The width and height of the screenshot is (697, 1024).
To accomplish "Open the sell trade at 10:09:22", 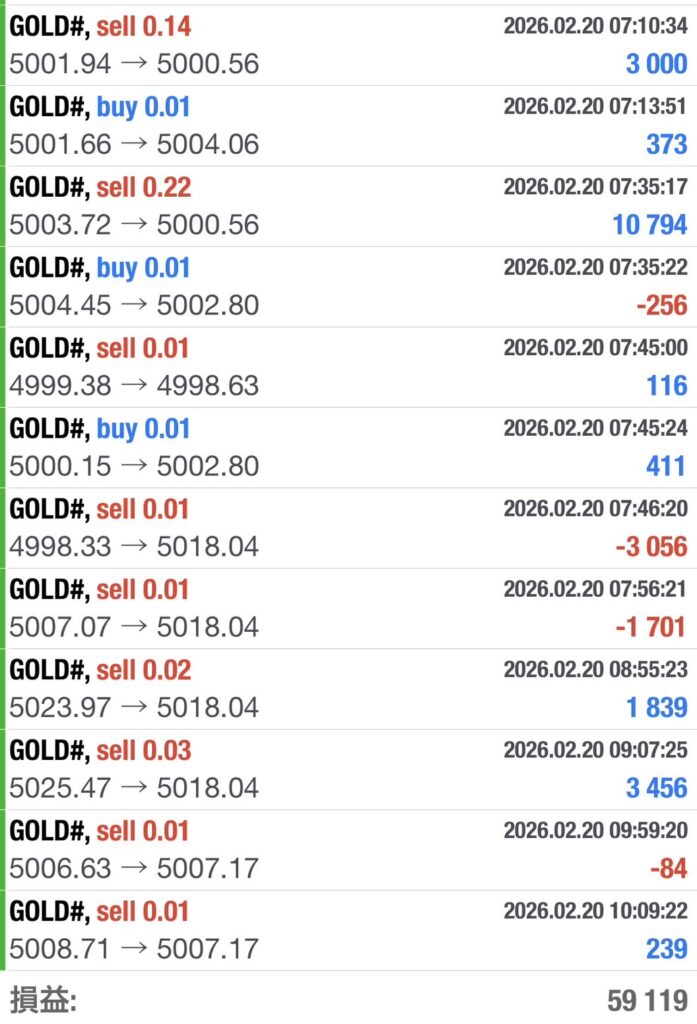I will pyautogui.click(x=348, y=930).
